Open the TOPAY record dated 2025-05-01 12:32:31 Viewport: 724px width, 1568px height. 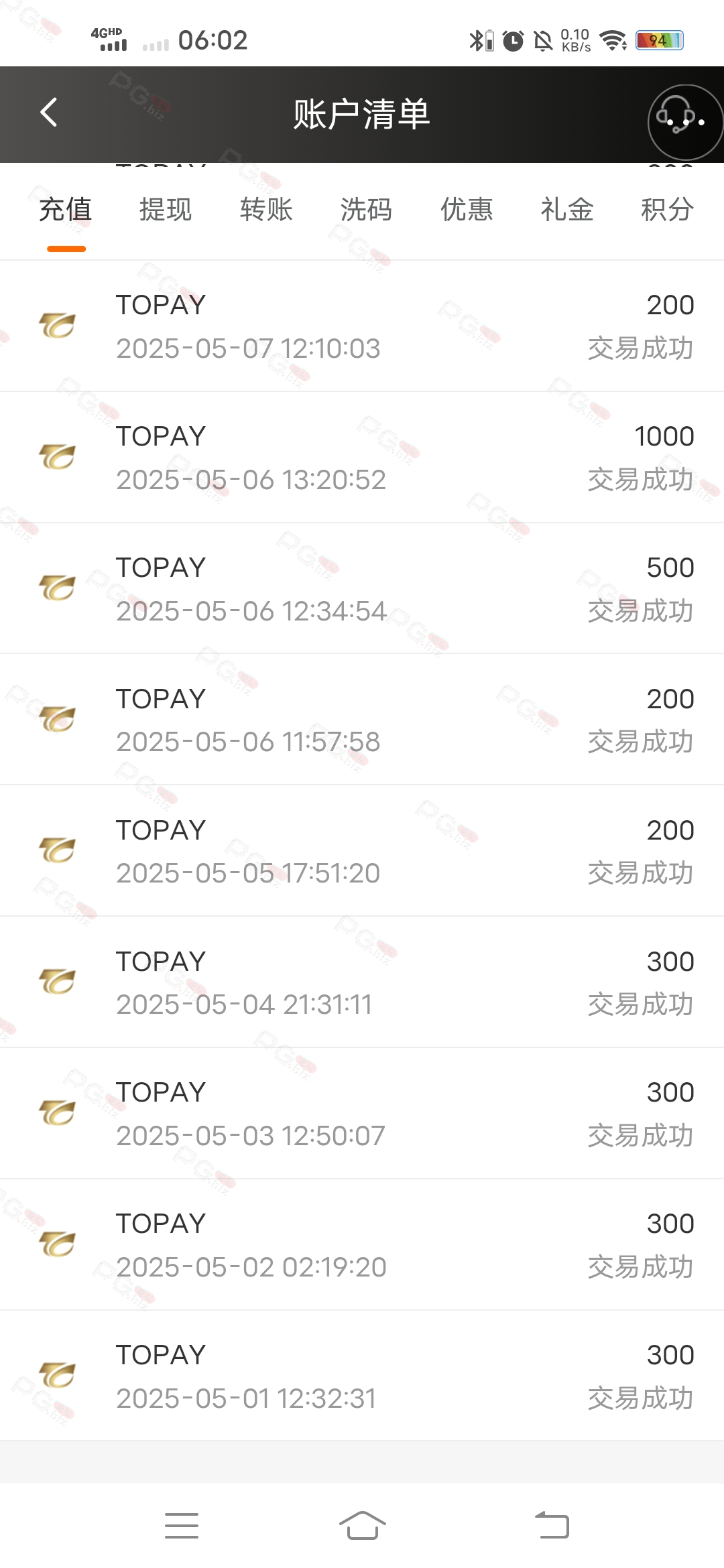click(x=362, y=1376)
